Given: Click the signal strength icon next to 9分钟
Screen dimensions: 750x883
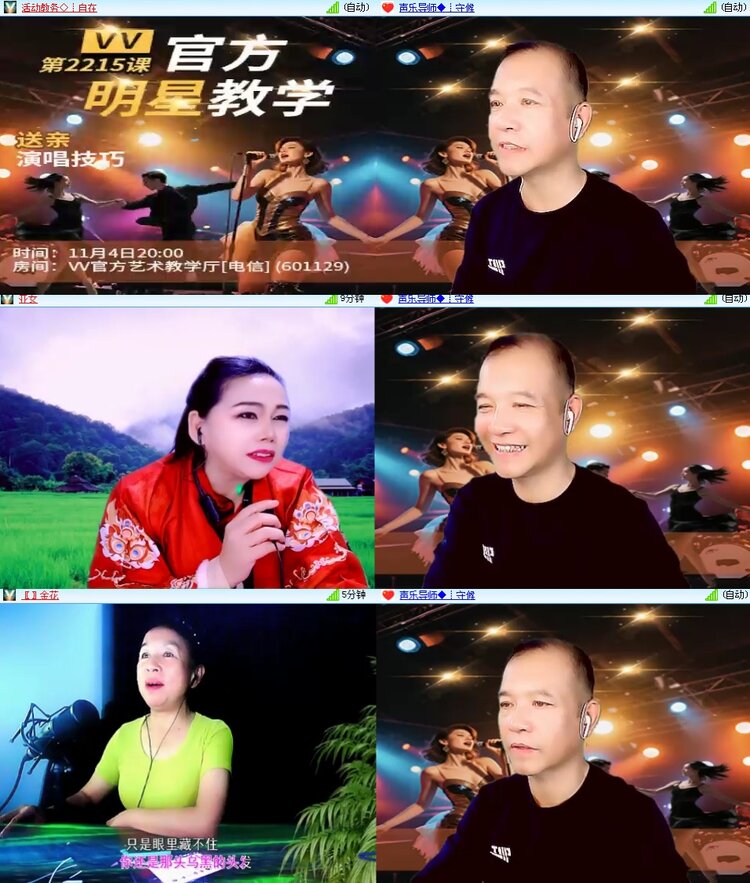Looking at the screenshot, I should pyautogui.click(x=330, y=300).
